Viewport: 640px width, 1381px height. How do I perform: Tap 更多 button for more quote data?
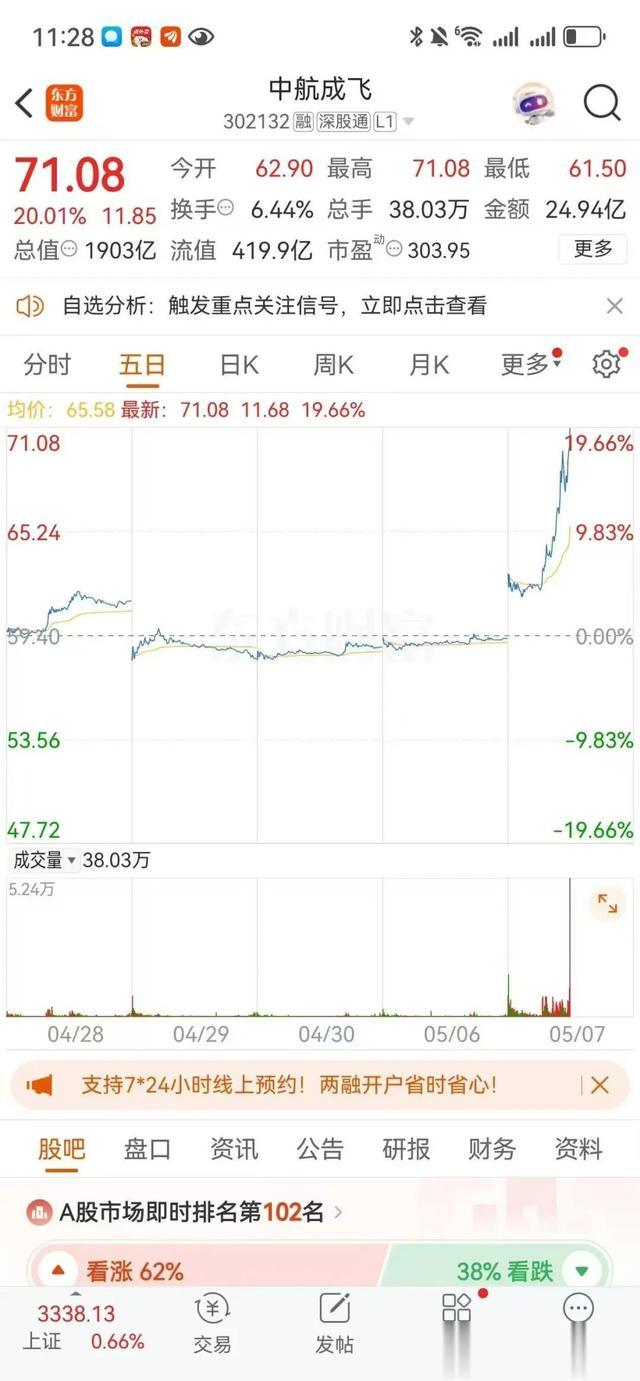593,248
